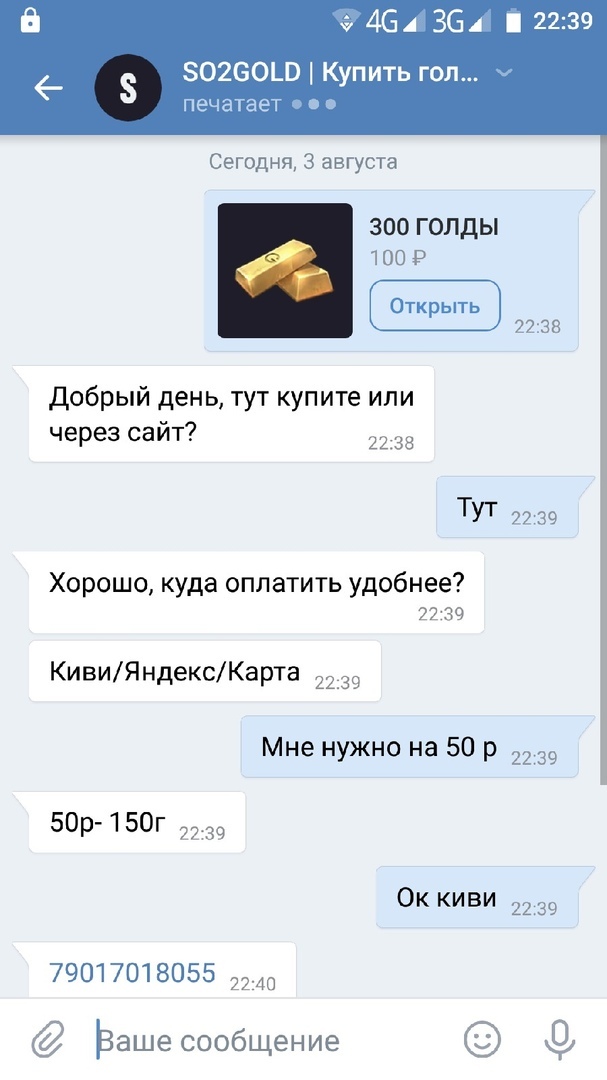Tap the 79017018055 phone number link
Screen dimensions: 607x1080
click(133, 973)
